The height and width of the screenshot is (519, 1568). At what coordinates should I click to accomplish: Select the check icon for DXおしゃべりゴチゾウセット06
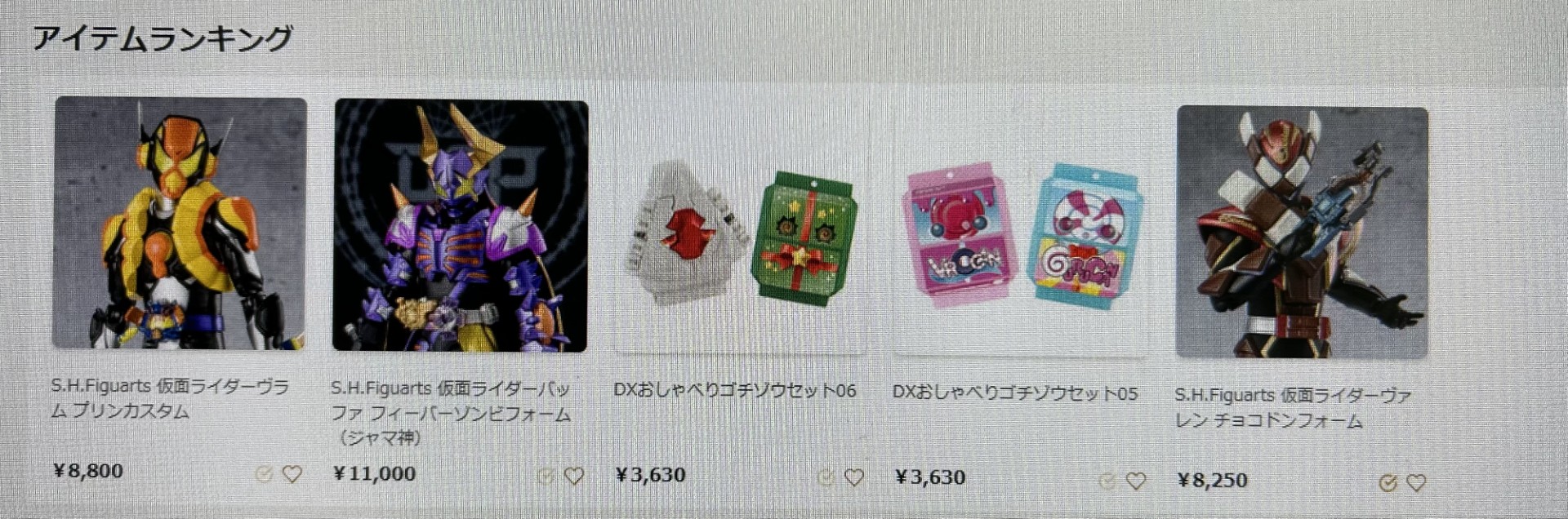pyautogui.click(x=826, y=477)
